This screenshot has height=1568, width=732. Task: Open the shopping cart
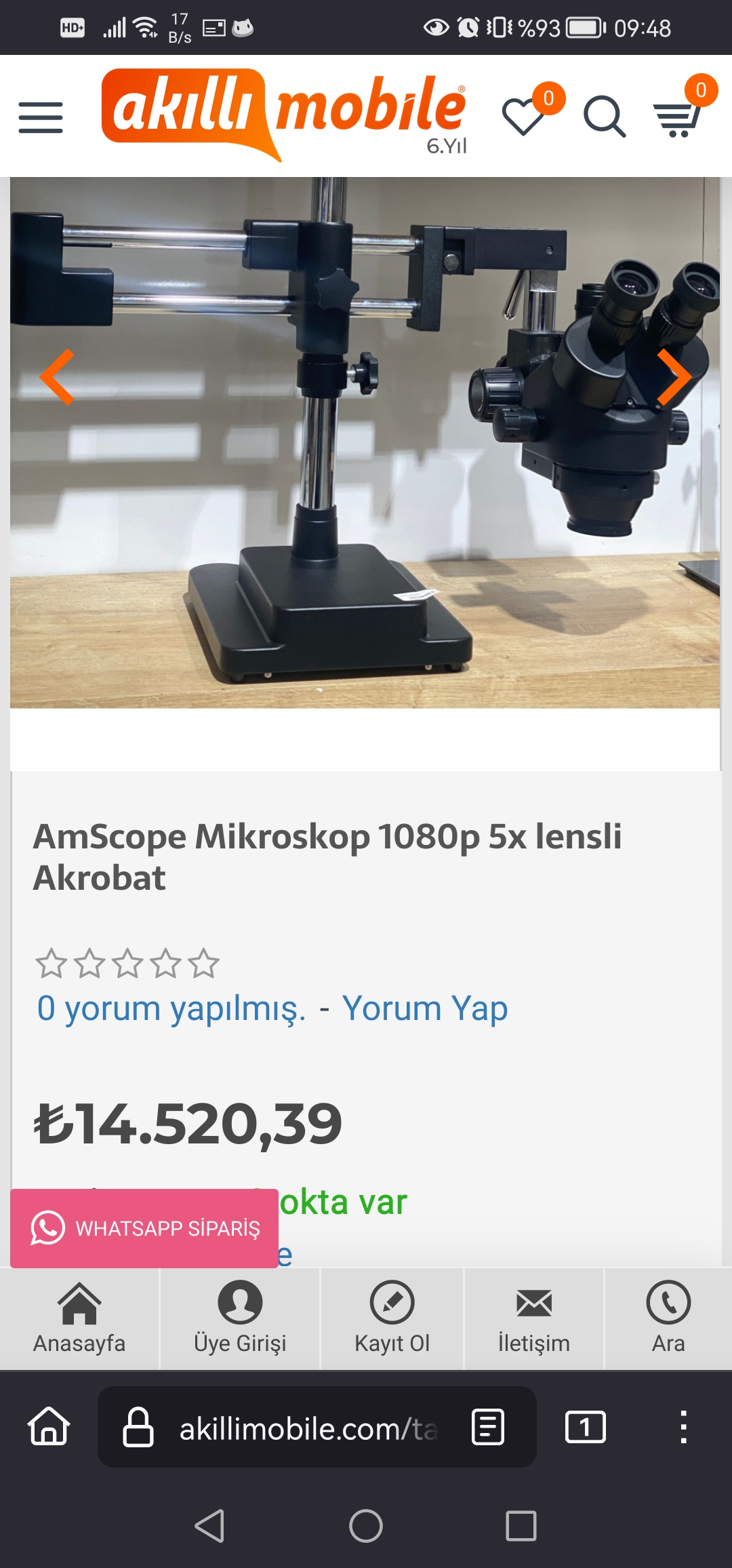(x=678, y=117)
